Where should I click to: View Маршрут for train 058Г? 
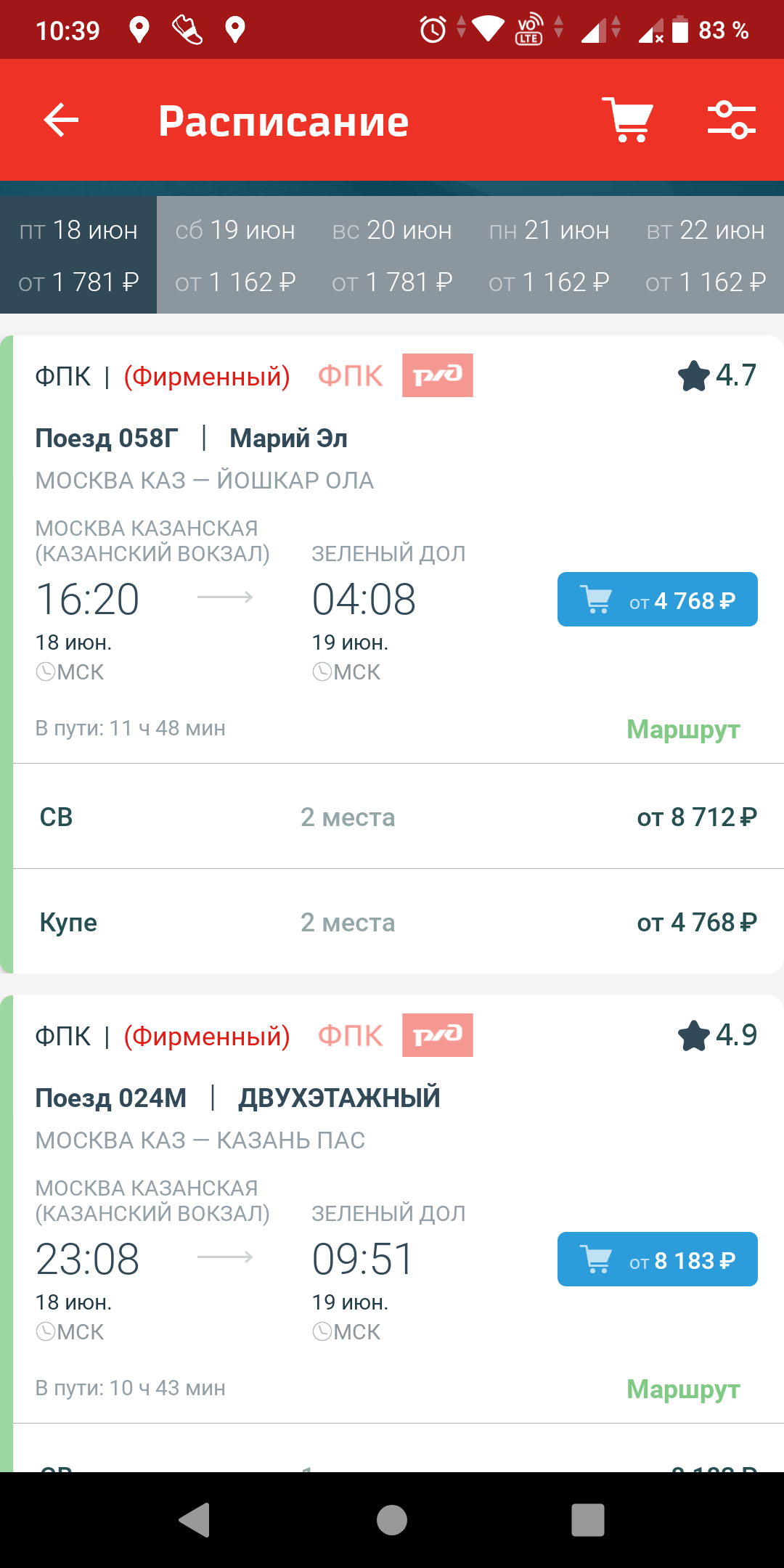[683, 729]
